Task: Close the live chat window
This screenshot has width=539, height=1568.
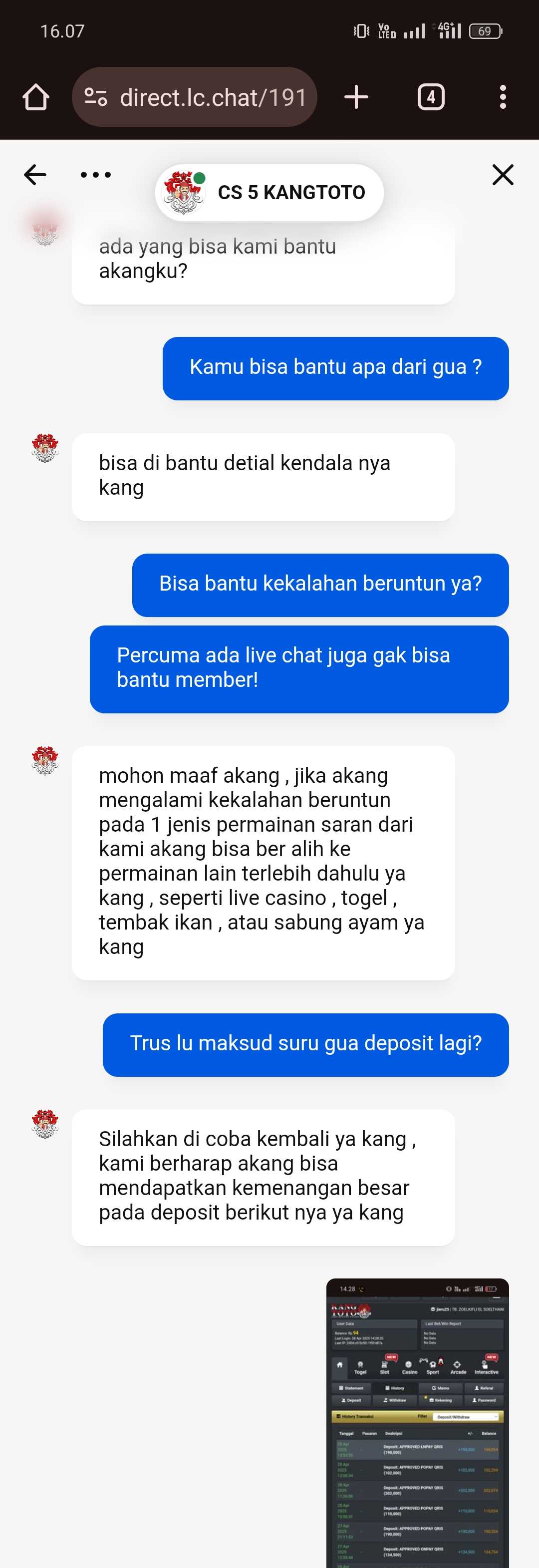Action: click(x=503, y=175)
